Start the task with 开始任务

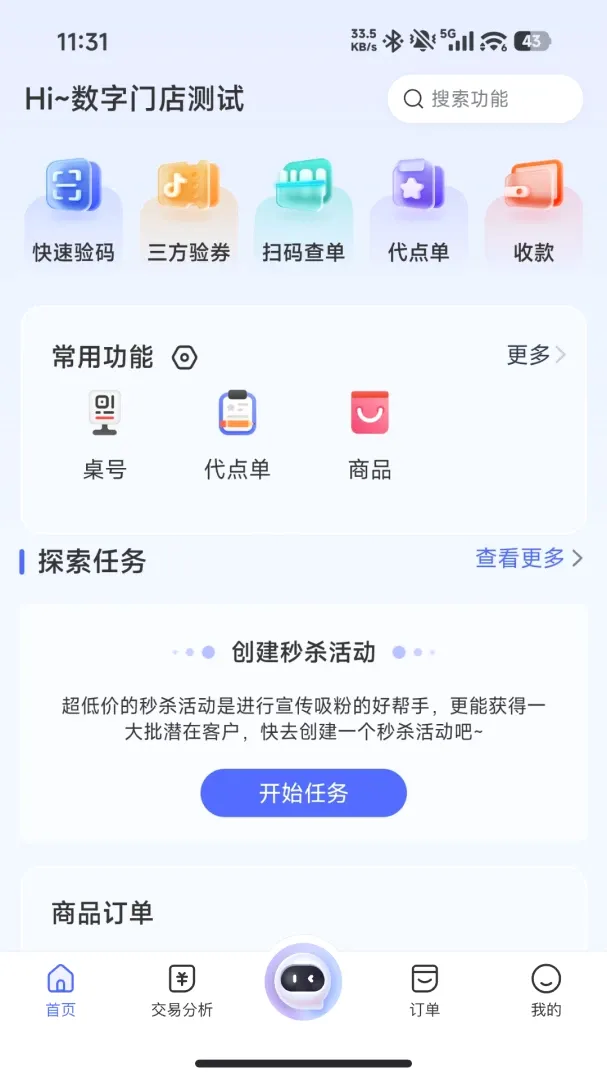point(304,793)
